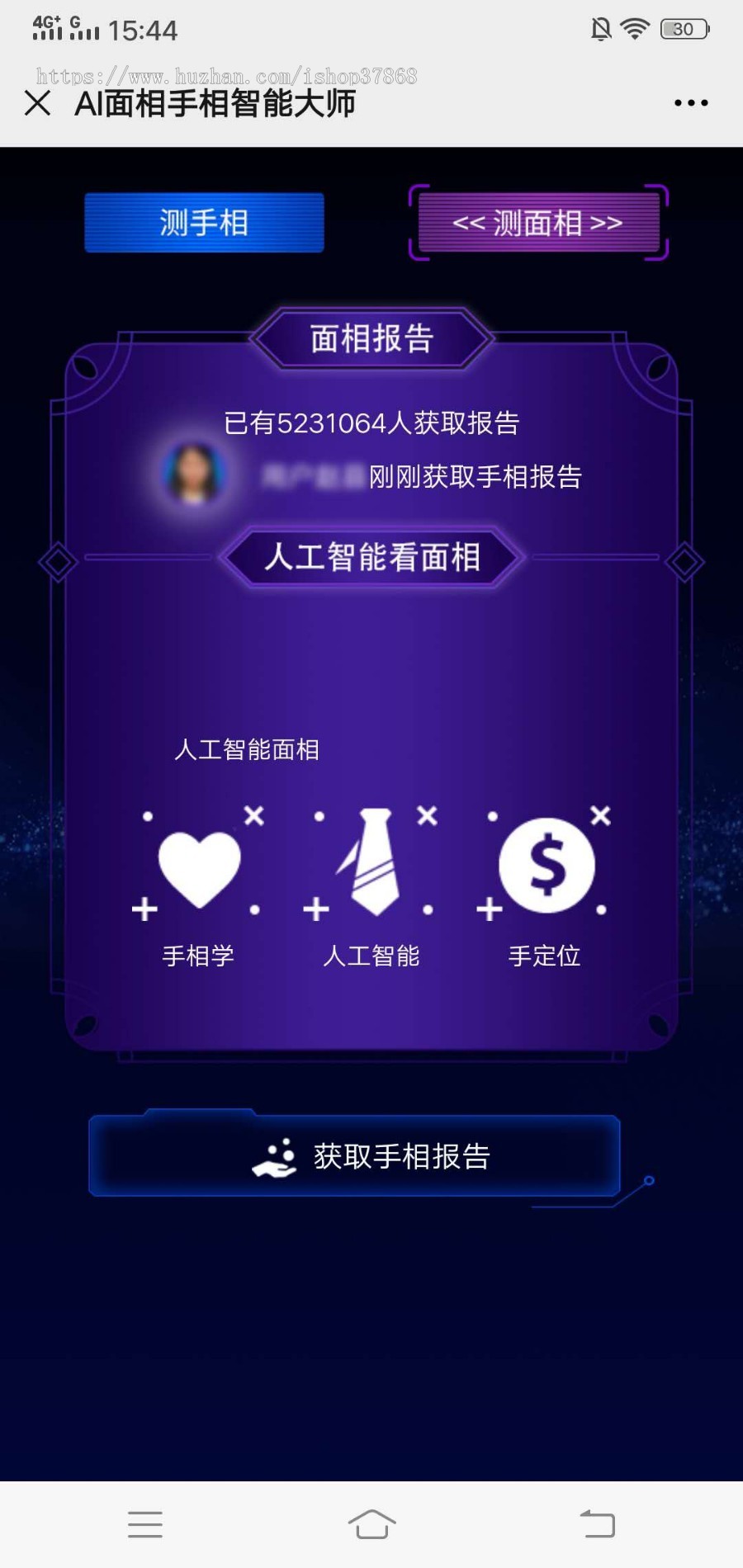Image resolution: width=743 pixels, height=1568 pixels.
Task: Switch to the 测手相 tab
Action: pyautogui.click(x=203, y=222)
